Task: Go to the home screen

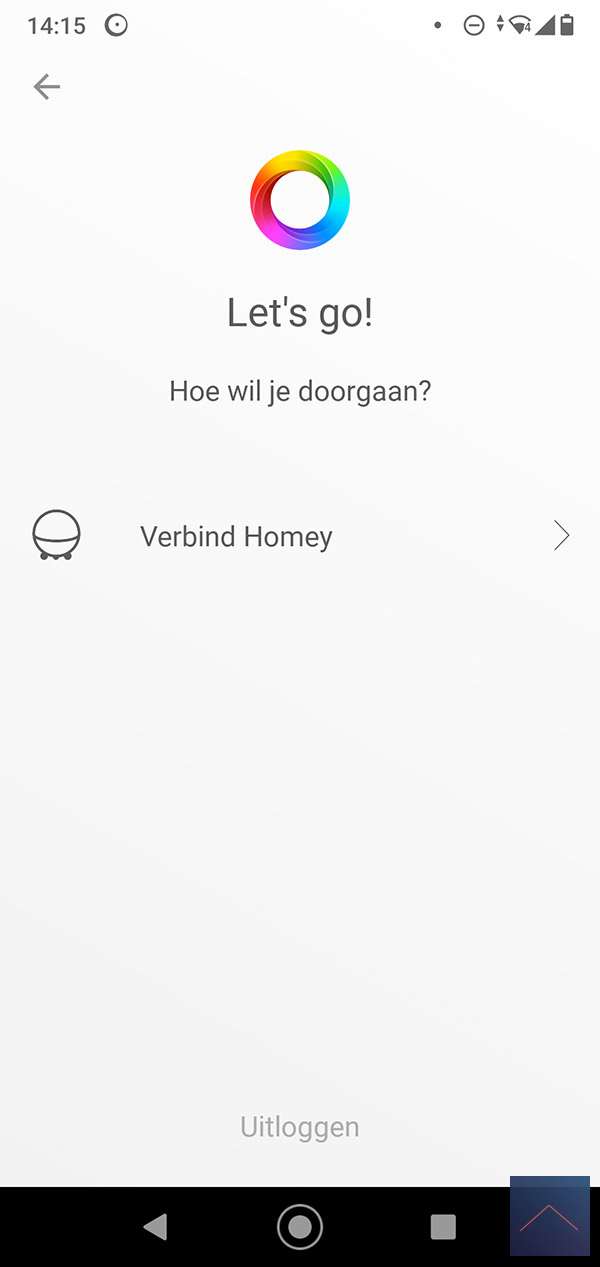Action: click(x=300, y=1227)
